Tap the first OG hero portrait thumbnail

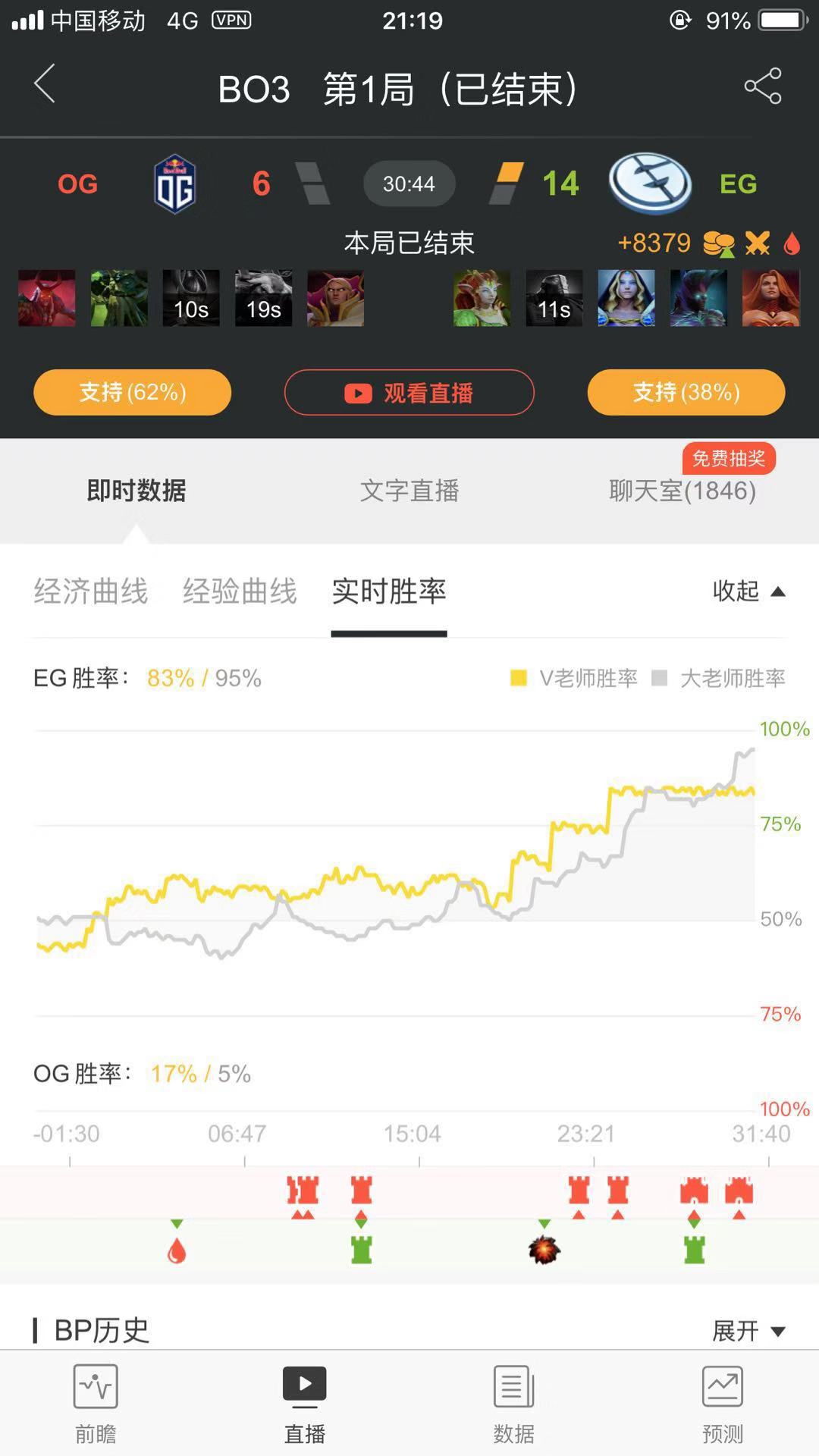[45, 298]
